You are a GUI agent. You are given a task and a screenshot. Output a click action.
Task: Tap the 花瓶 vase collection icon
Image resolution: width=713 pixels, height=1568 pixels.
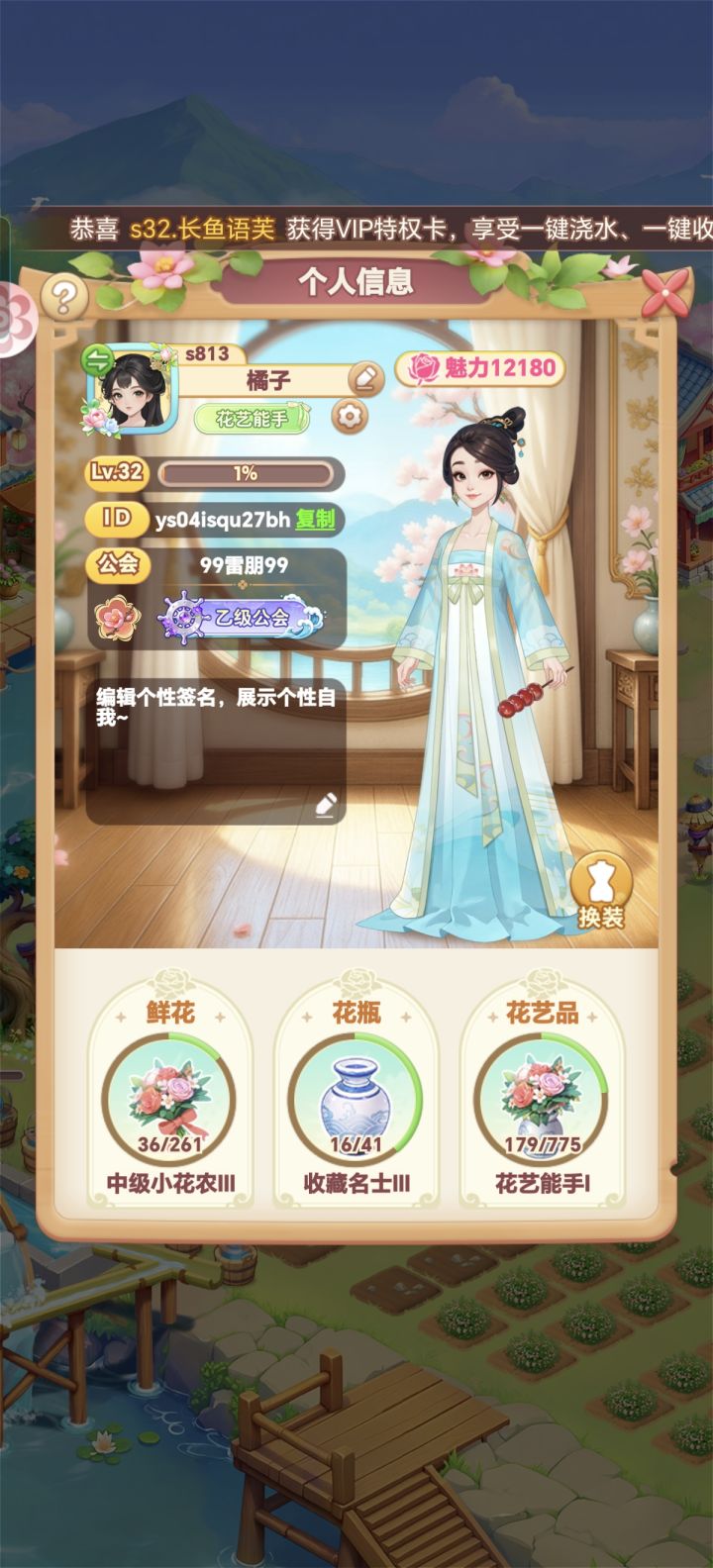point(356,1097)
